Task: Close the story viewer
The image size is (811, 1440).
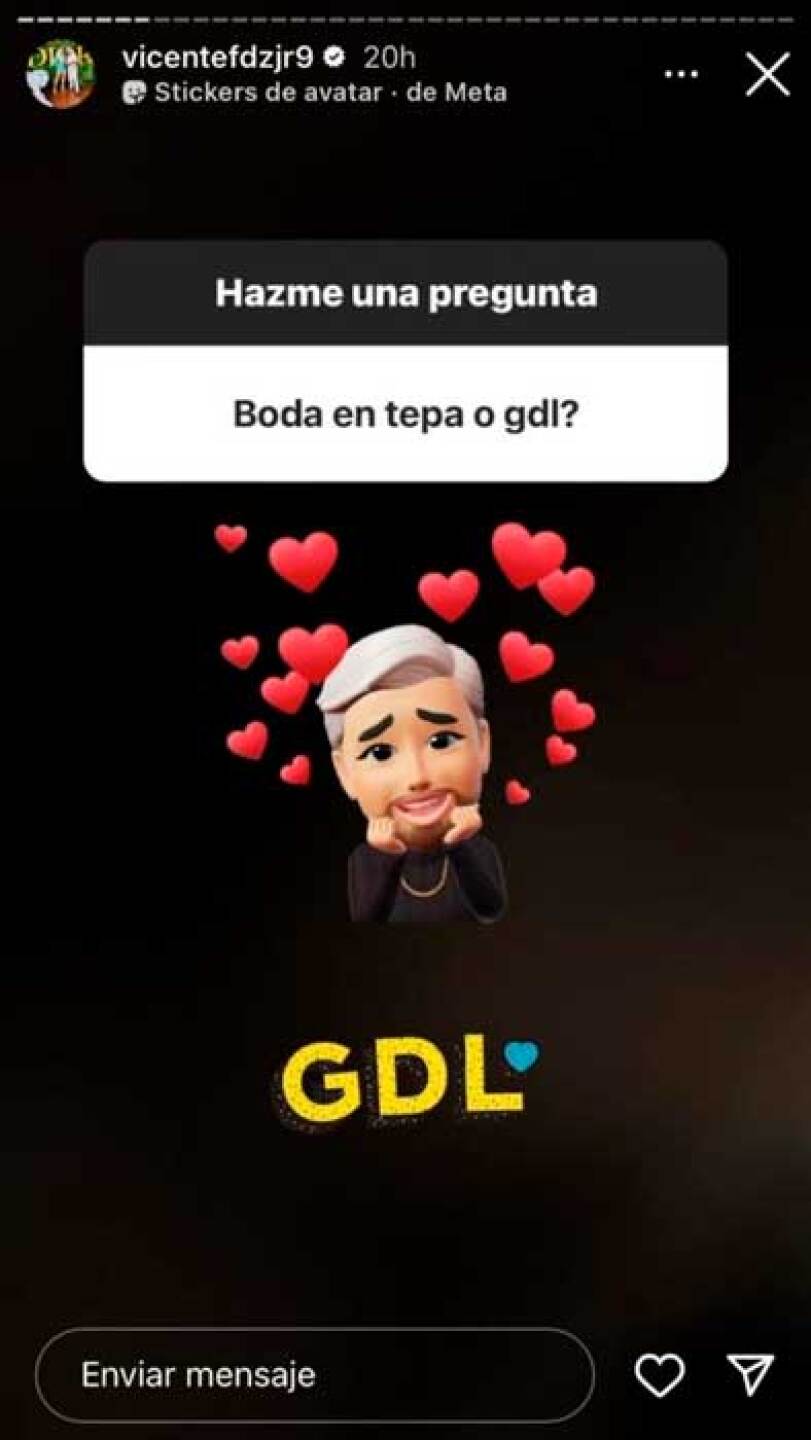Action: coord(767,75)
